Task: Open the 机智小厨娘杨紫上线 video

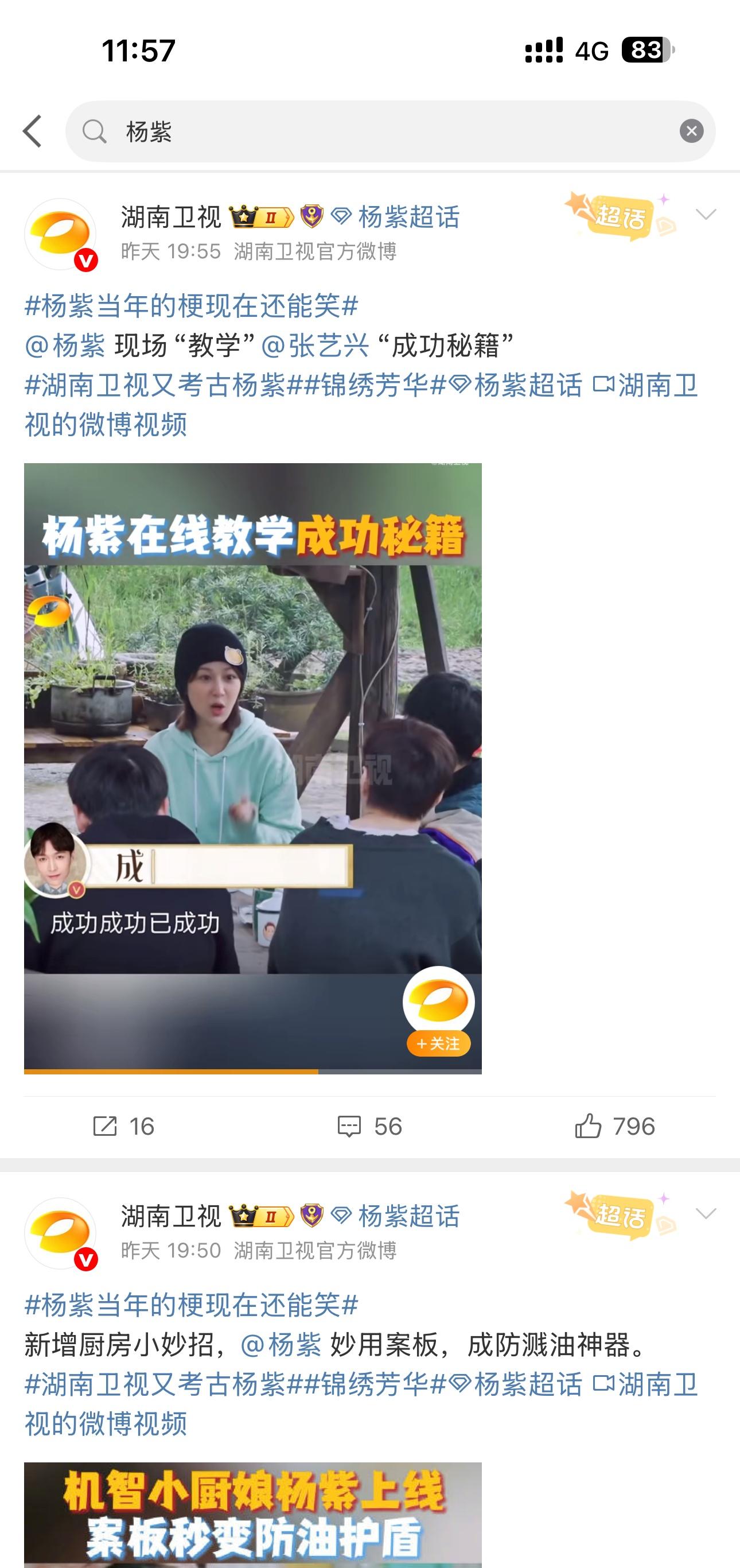Action: 252,1516
